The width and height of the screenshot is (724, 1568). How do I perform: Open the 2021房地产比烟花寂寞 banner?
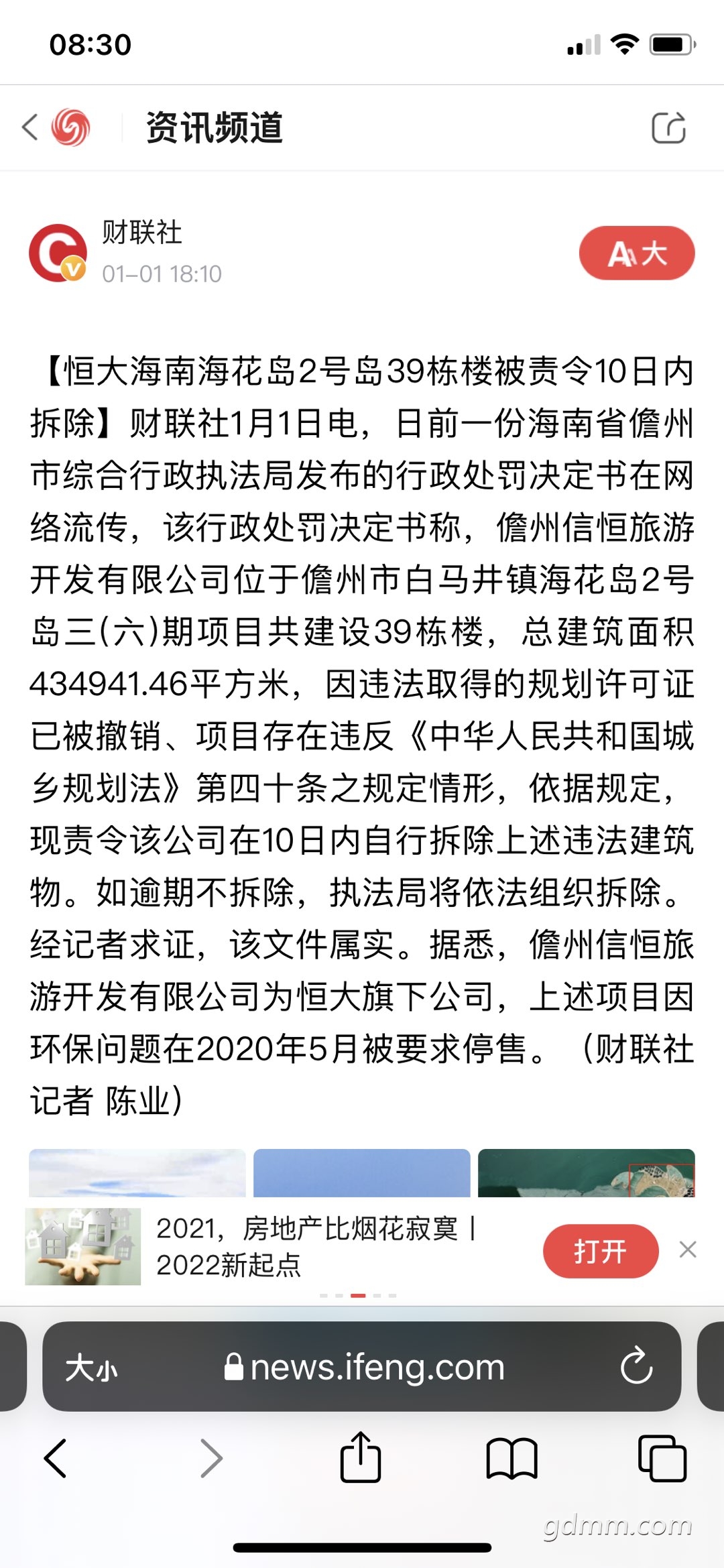click(x=315, y=1247)
